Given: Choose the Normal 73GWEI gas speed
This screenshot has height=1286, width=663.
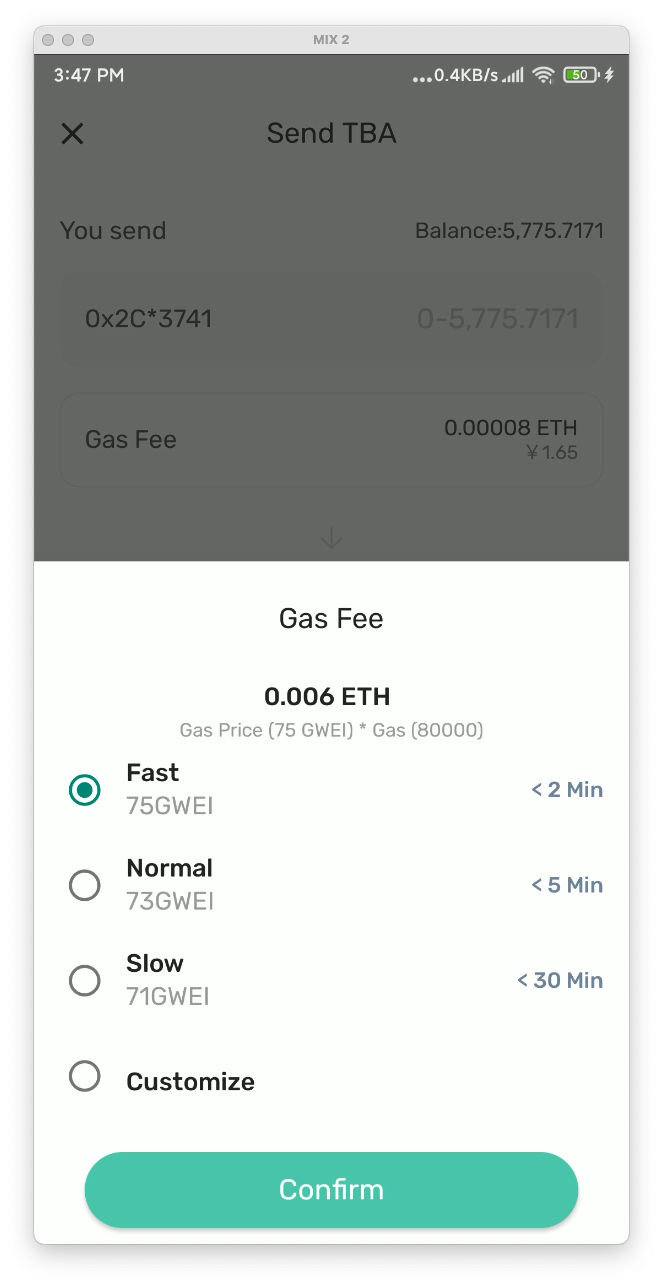Looking at the screenshot, I should click(85, 885).
